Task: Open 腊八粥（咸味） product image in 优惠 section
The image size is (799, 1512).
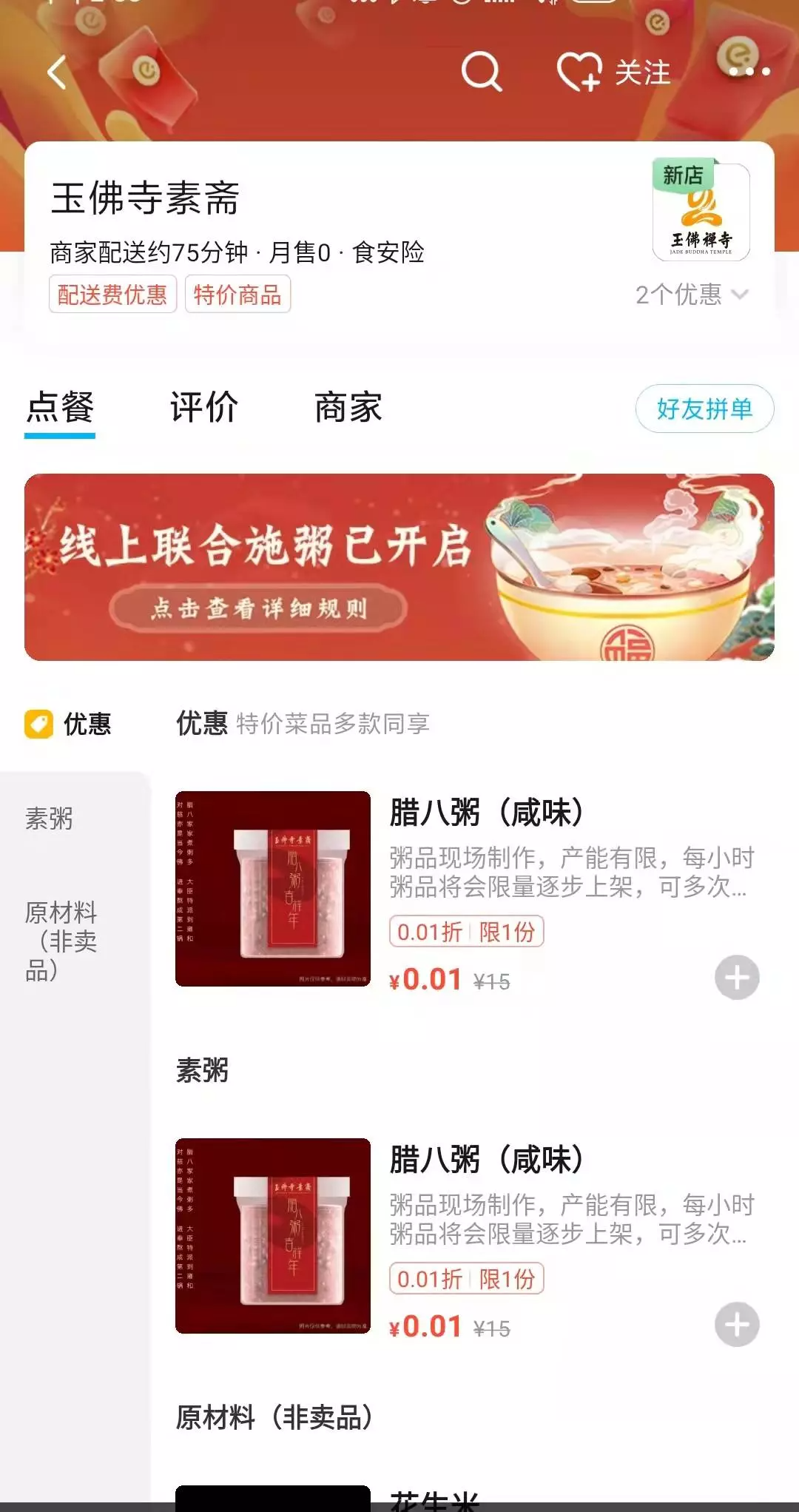Action: [273, 889]
